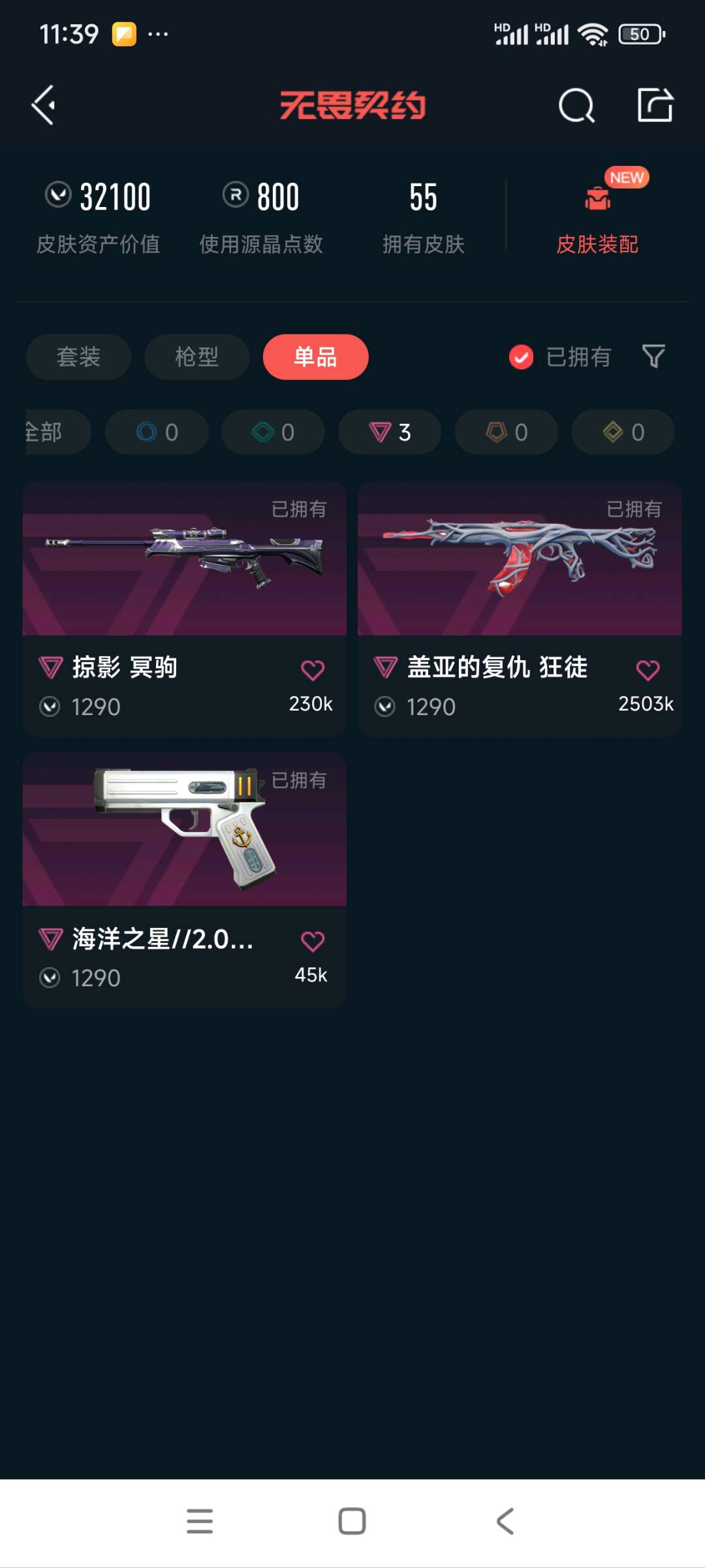Switch to the 套装 tab
This screenshot has height=1568, width=705.
(x=78, y=357)
